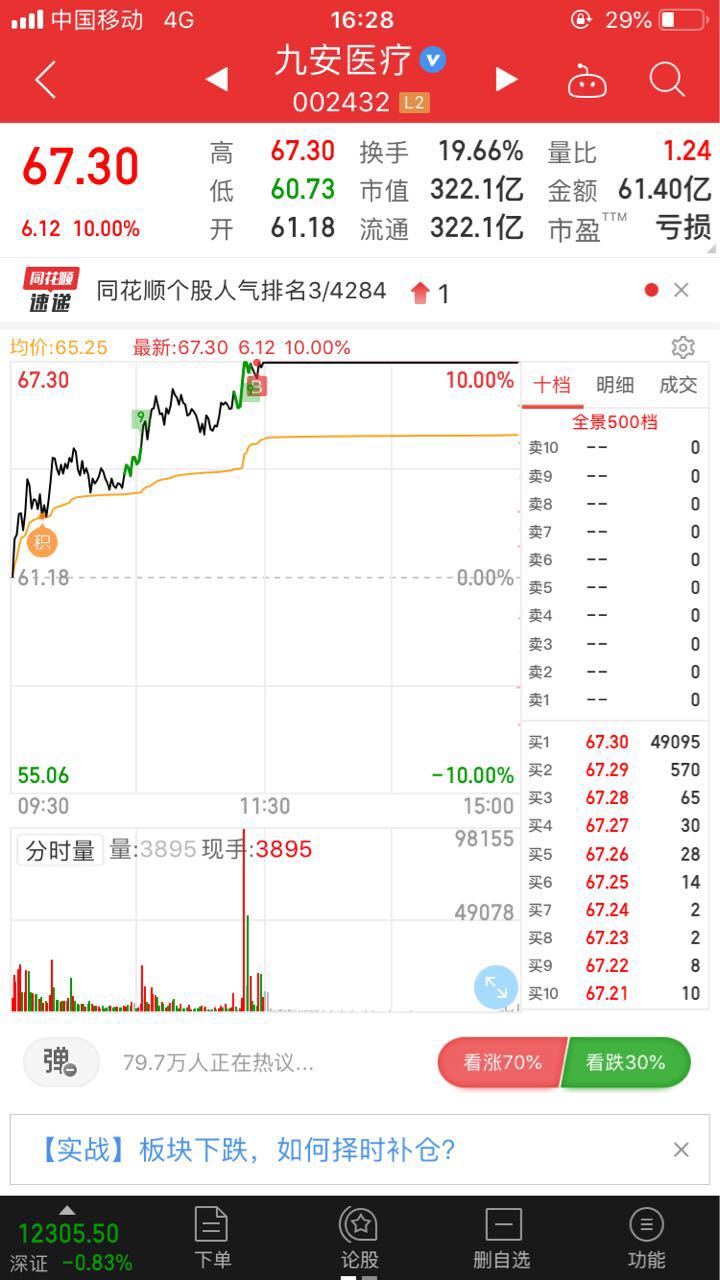Open 下单 to place an order
This screenshot has width=720, height=1280.
211,1238
